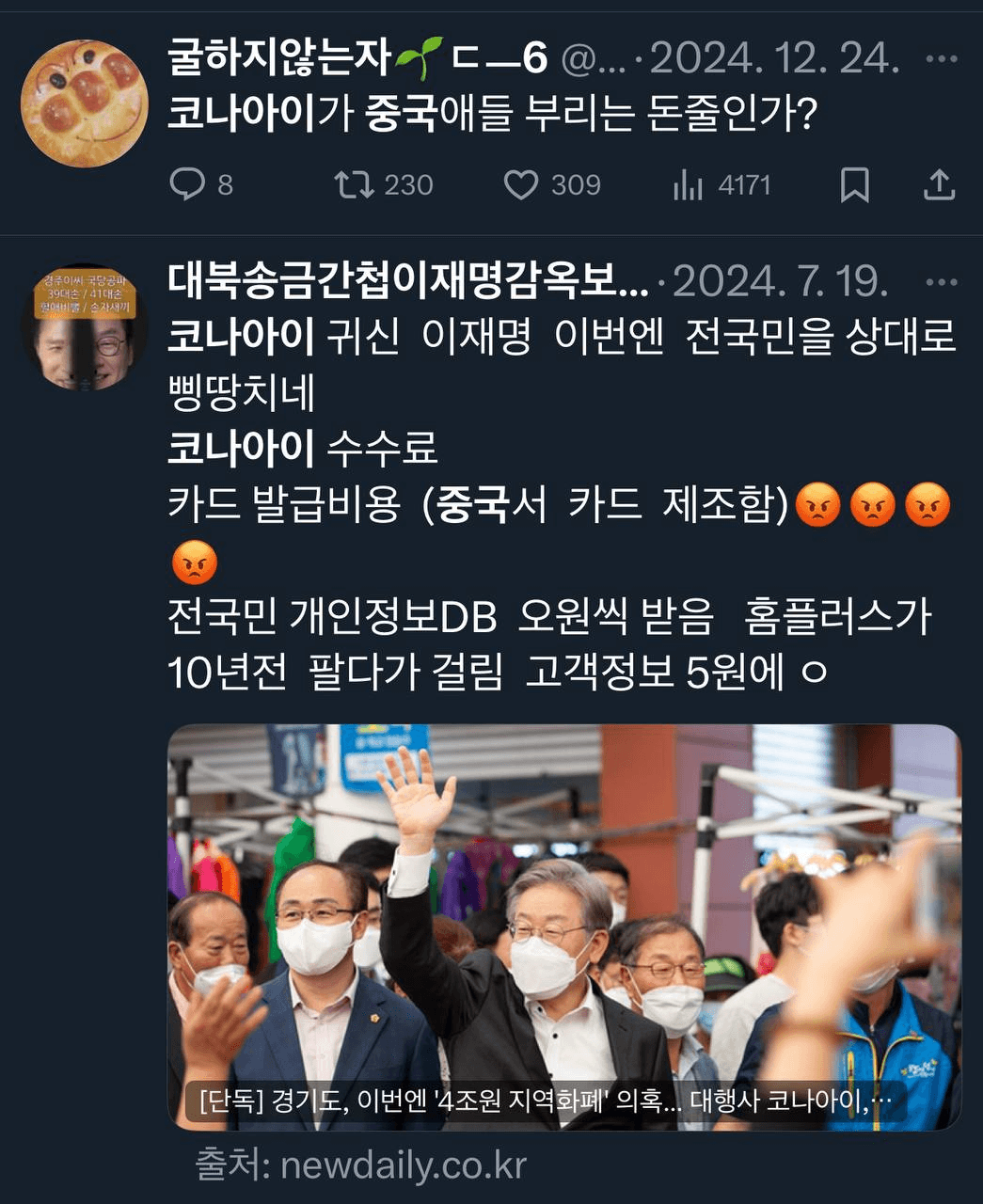This screenshot has width=983, height=1204.
Task: Open the newdaily.co.kr article card
Action: pos(564,927)
